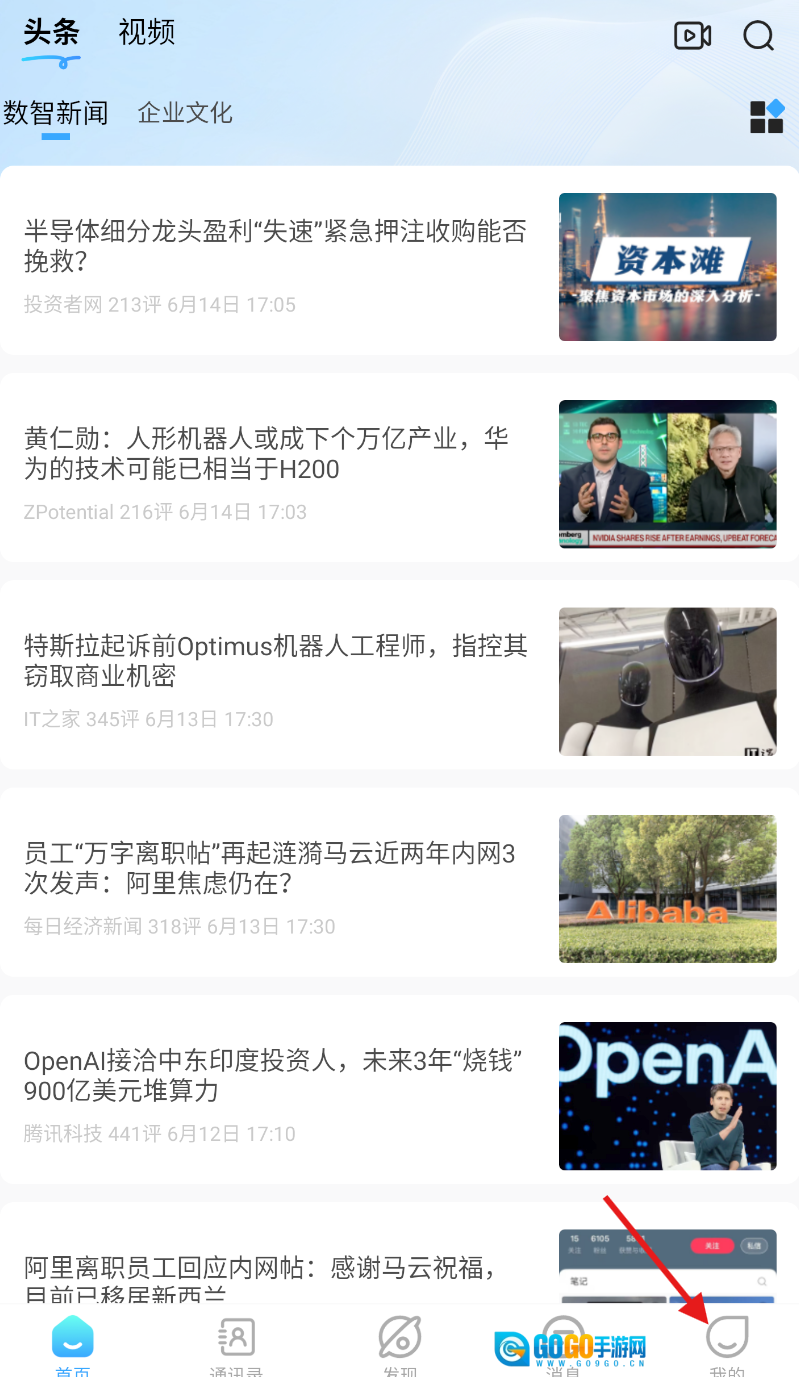Select the 数智新闻 category
Image resolution: width=799 pixels, height=1377 pixels.
click(55, 112)
